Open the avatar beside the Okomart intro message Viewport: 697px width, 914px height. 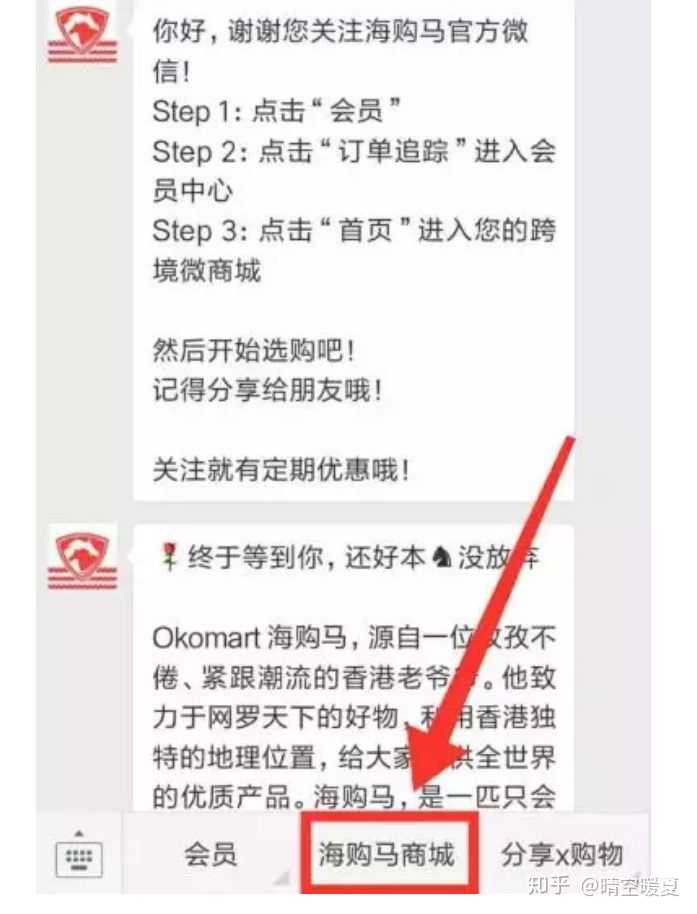pos(83,561)
